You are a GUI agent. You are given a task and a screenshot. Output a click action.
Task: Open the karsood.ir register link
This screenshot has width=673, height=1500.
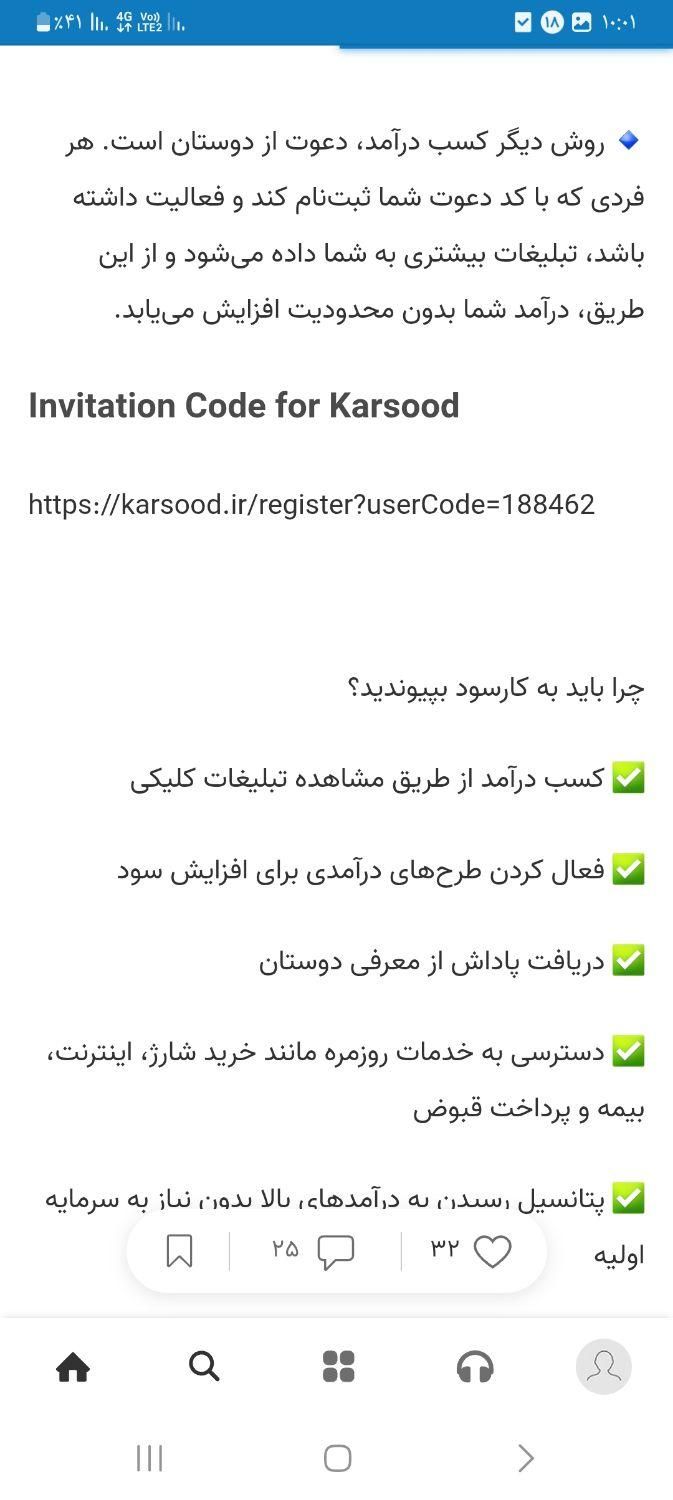(311, 504)
